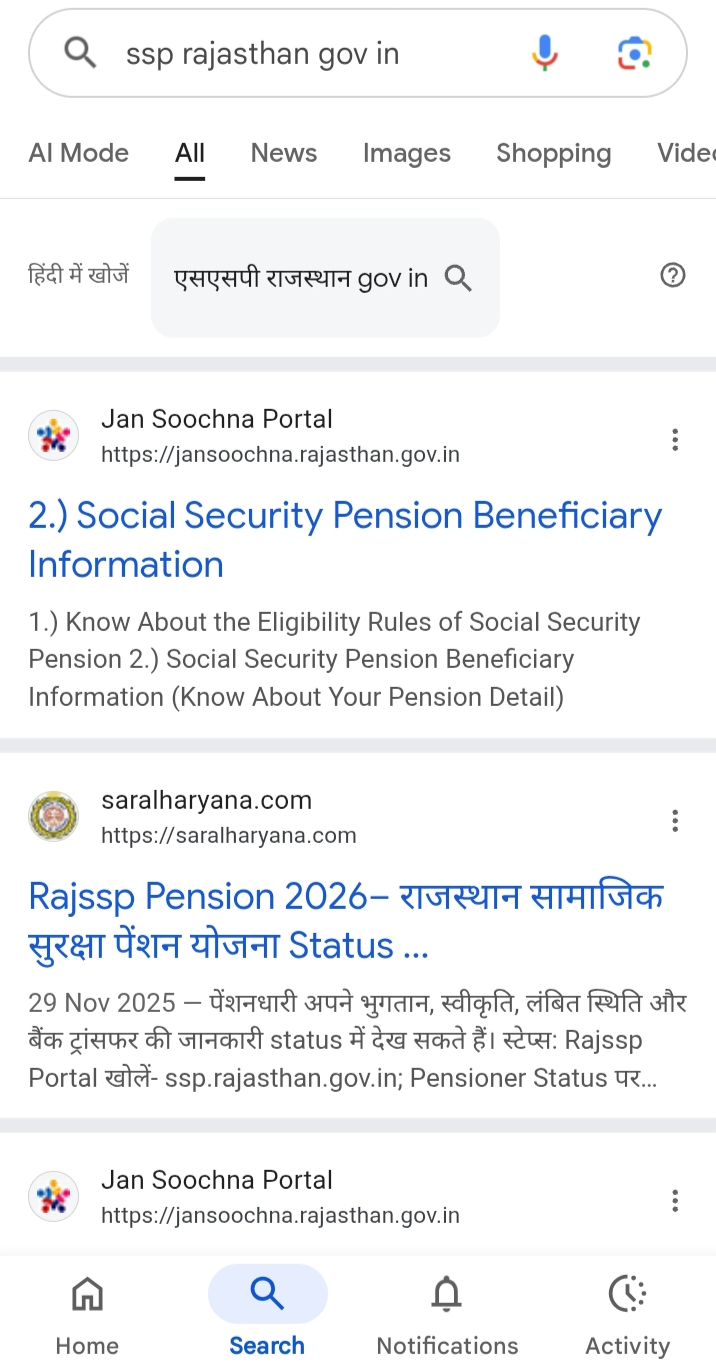716x1368 pixels.
Task: Switch to the Shopping tab
Action: pos(553,153)
